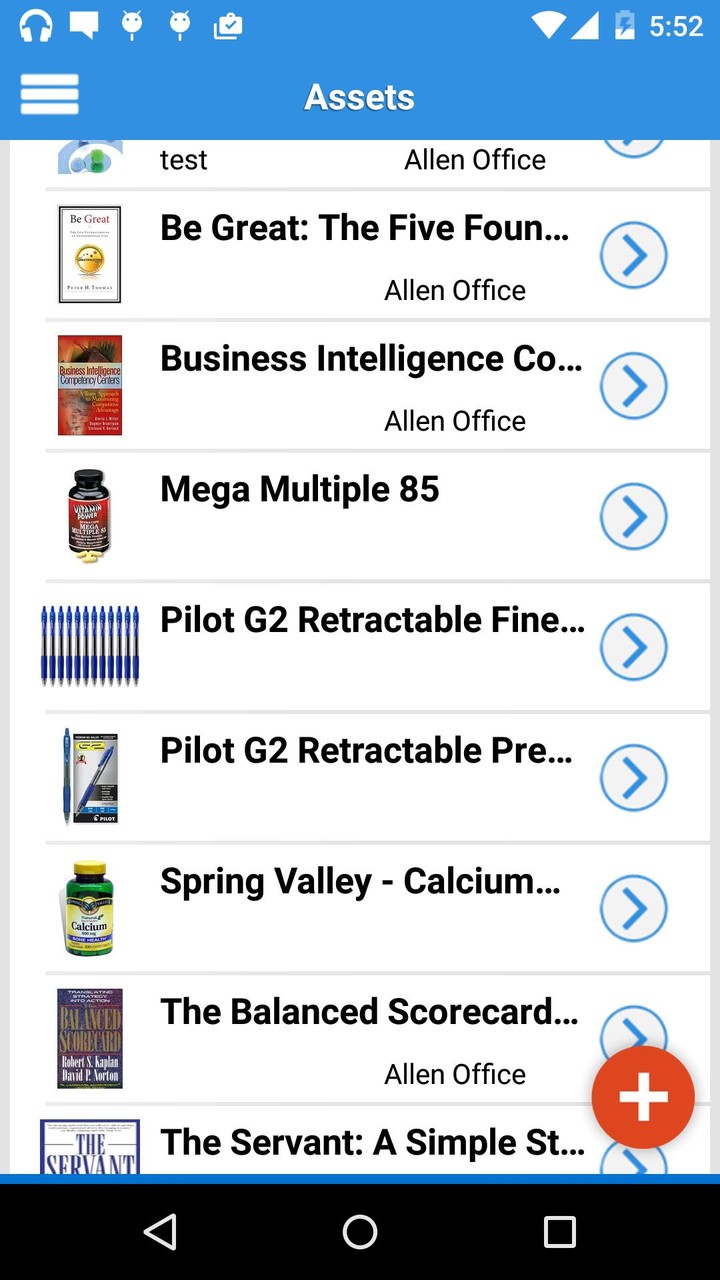Click the Mega Multiple 85 vitamin bottle thumbnail
The image size is (720, 1280).
(89, 516)
